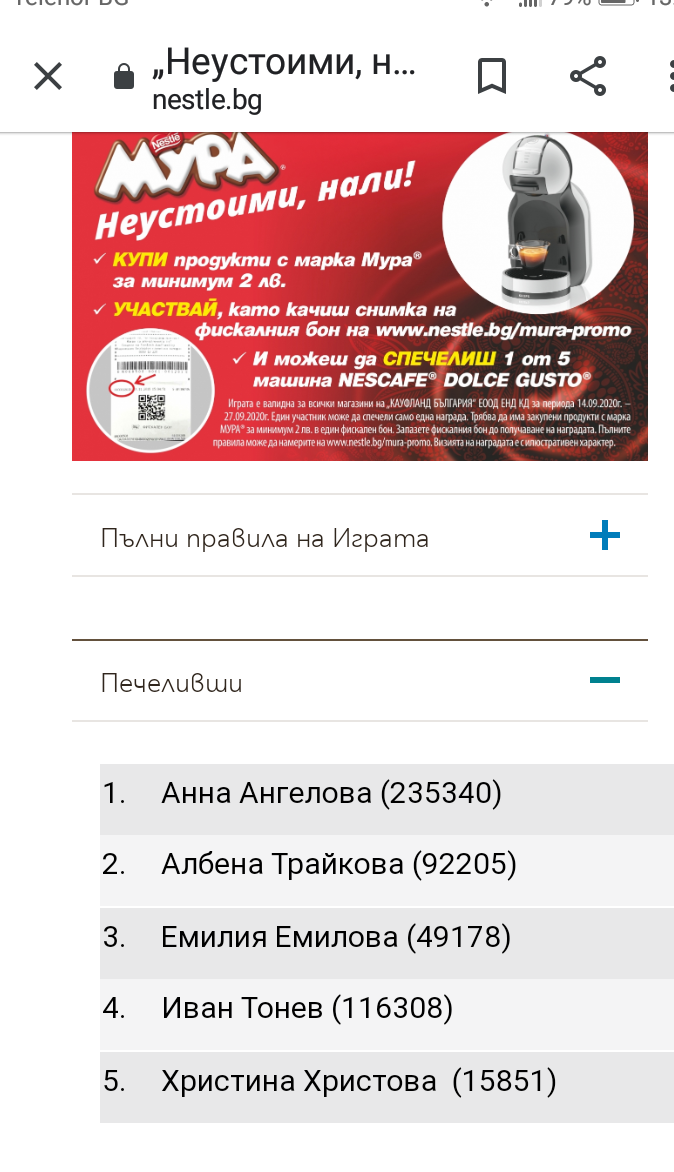Collapse the Печеливши section
Screen dimensions: 674x1172
click(x=359, y=681)
